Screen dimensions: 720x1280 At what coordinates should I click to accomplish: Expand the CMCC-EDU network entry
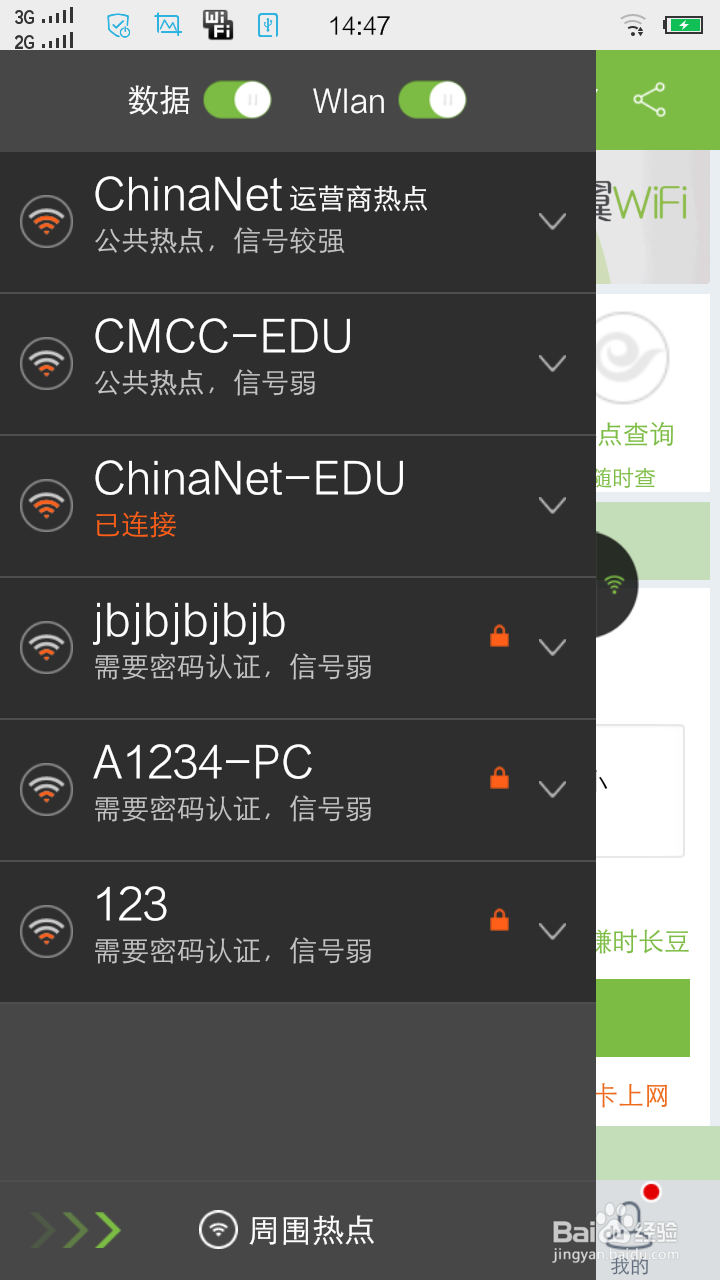(553, 363)
